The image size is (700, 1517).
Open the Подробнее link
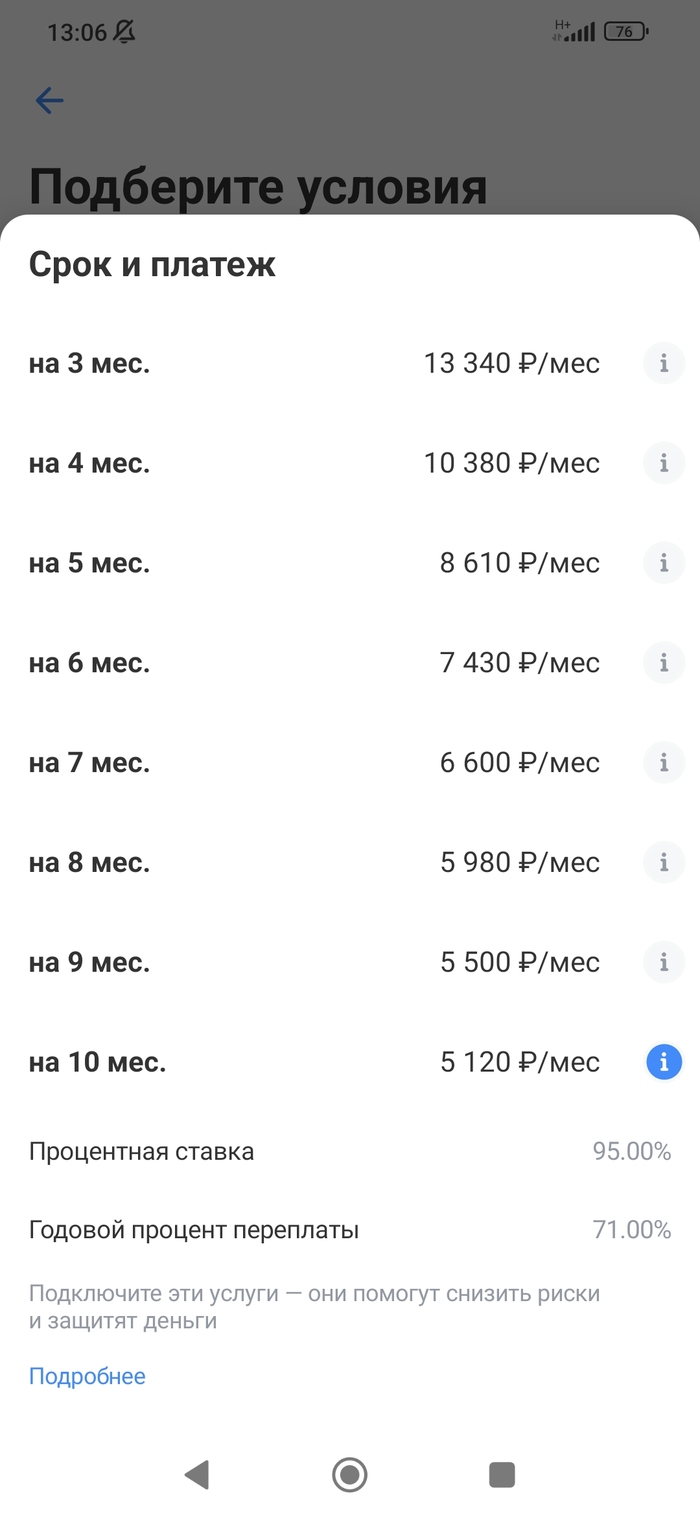tap(87, 1377)
